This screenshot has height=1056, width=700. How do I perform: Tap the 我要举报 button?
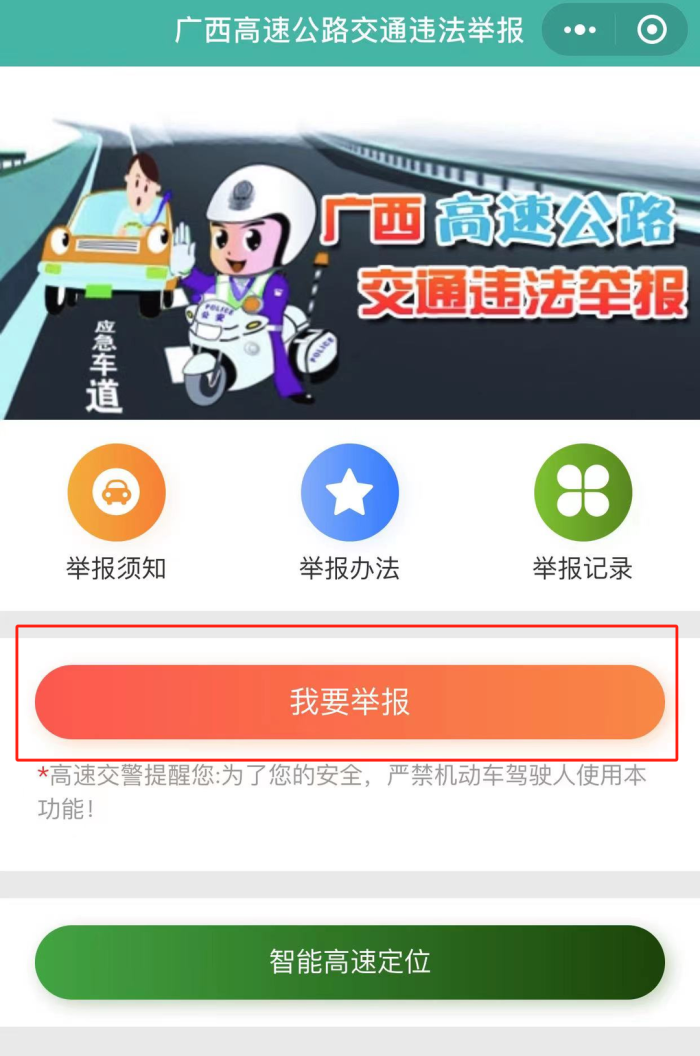point(349,702)
